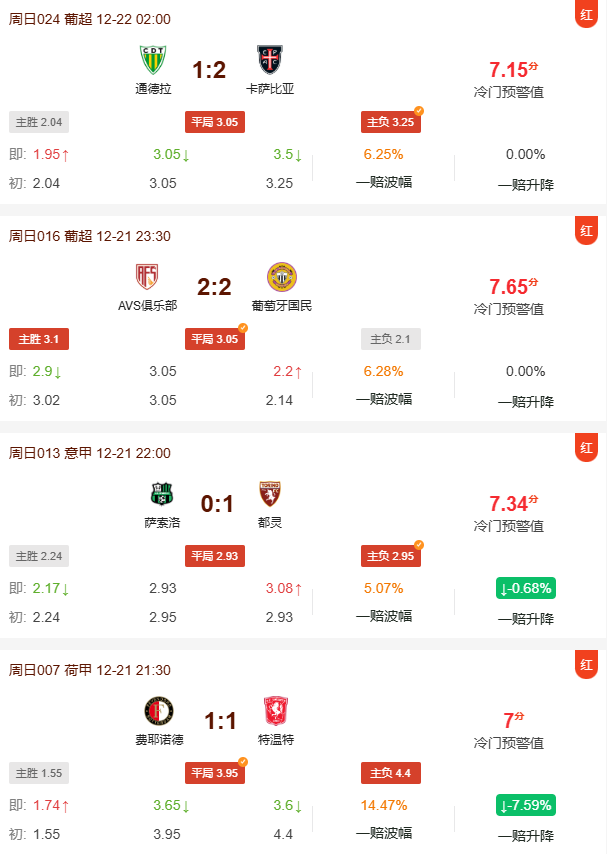View the 费耶诺德 vs 特温特 match details

pyautogui.click(x=218, y=721)
